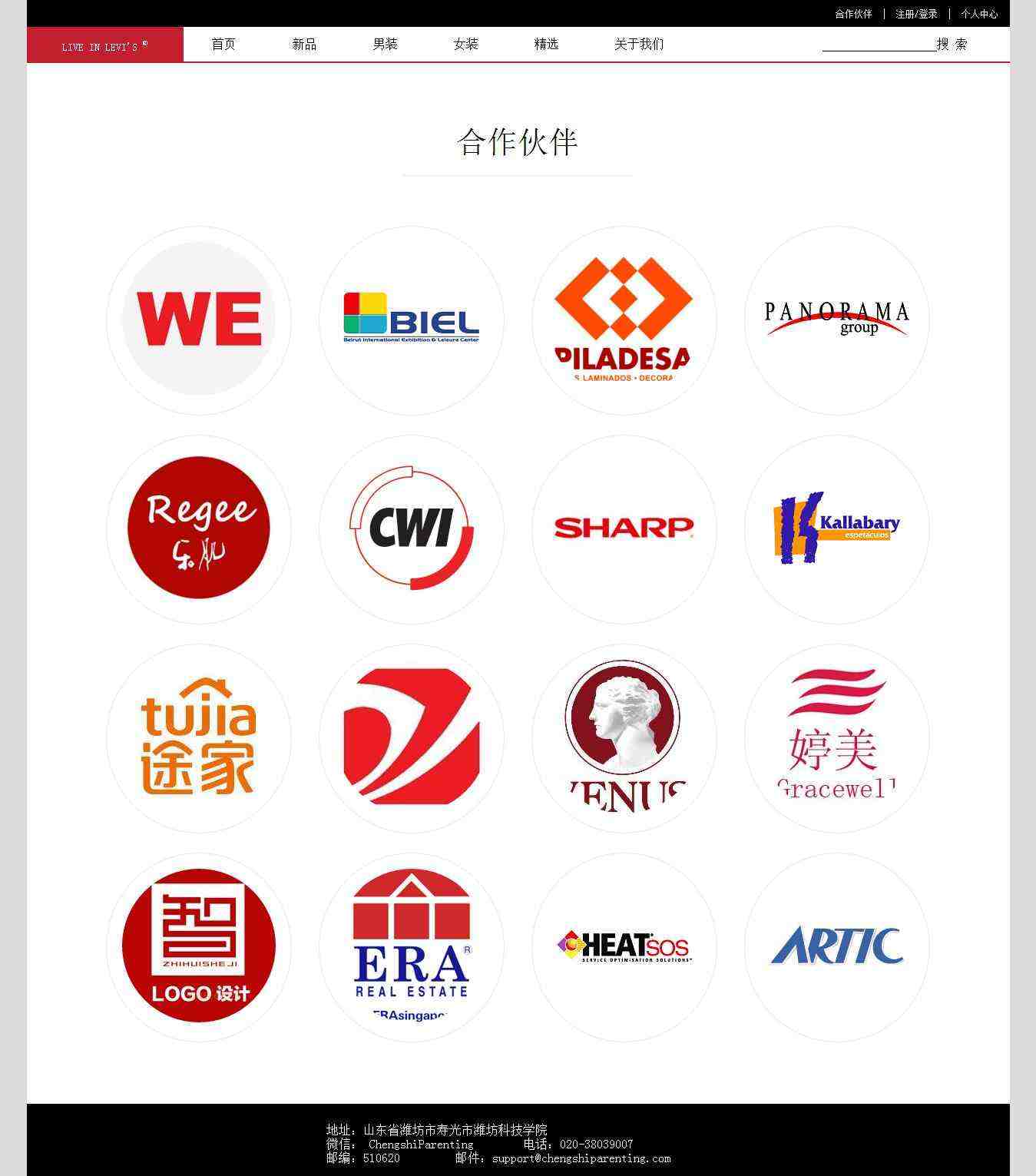1036x1176 pixels.
Task: Switch to 男装 category
Action: tap(385, 45)
